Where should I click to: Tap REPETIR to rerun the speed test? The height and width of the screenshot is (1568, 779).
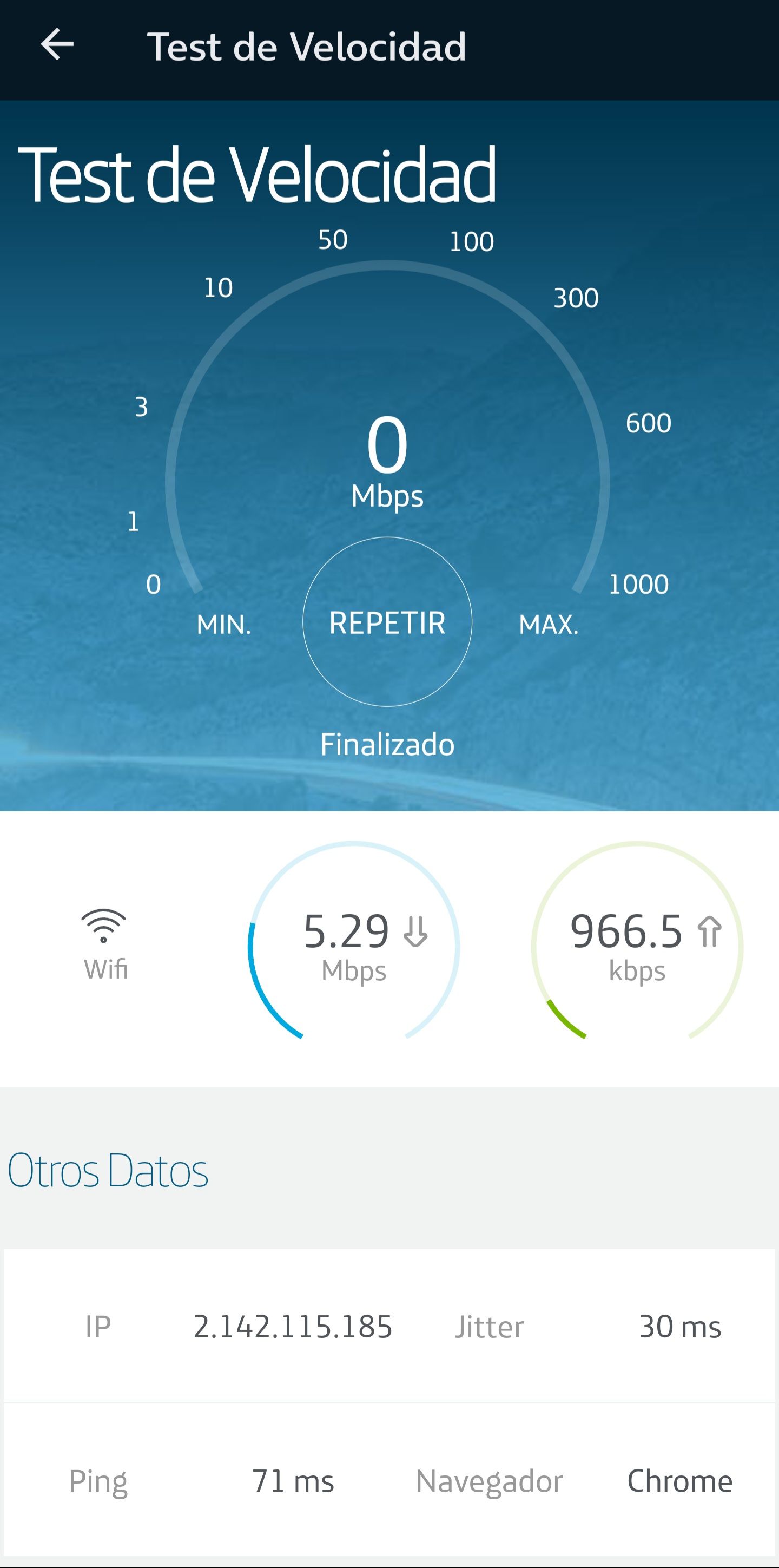point(387,622)
